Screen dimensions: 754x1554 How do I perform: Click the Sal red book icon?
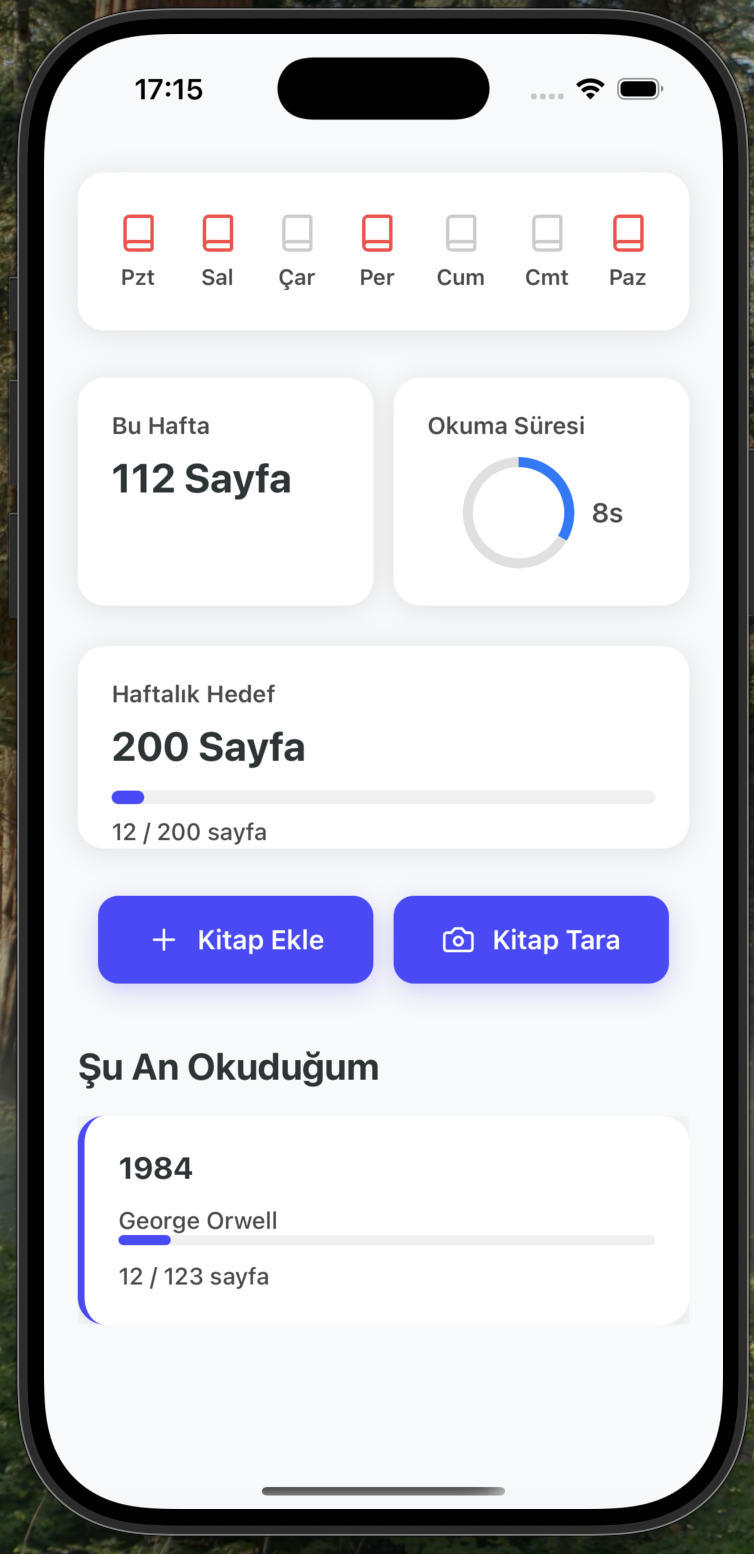pos(217,233)
